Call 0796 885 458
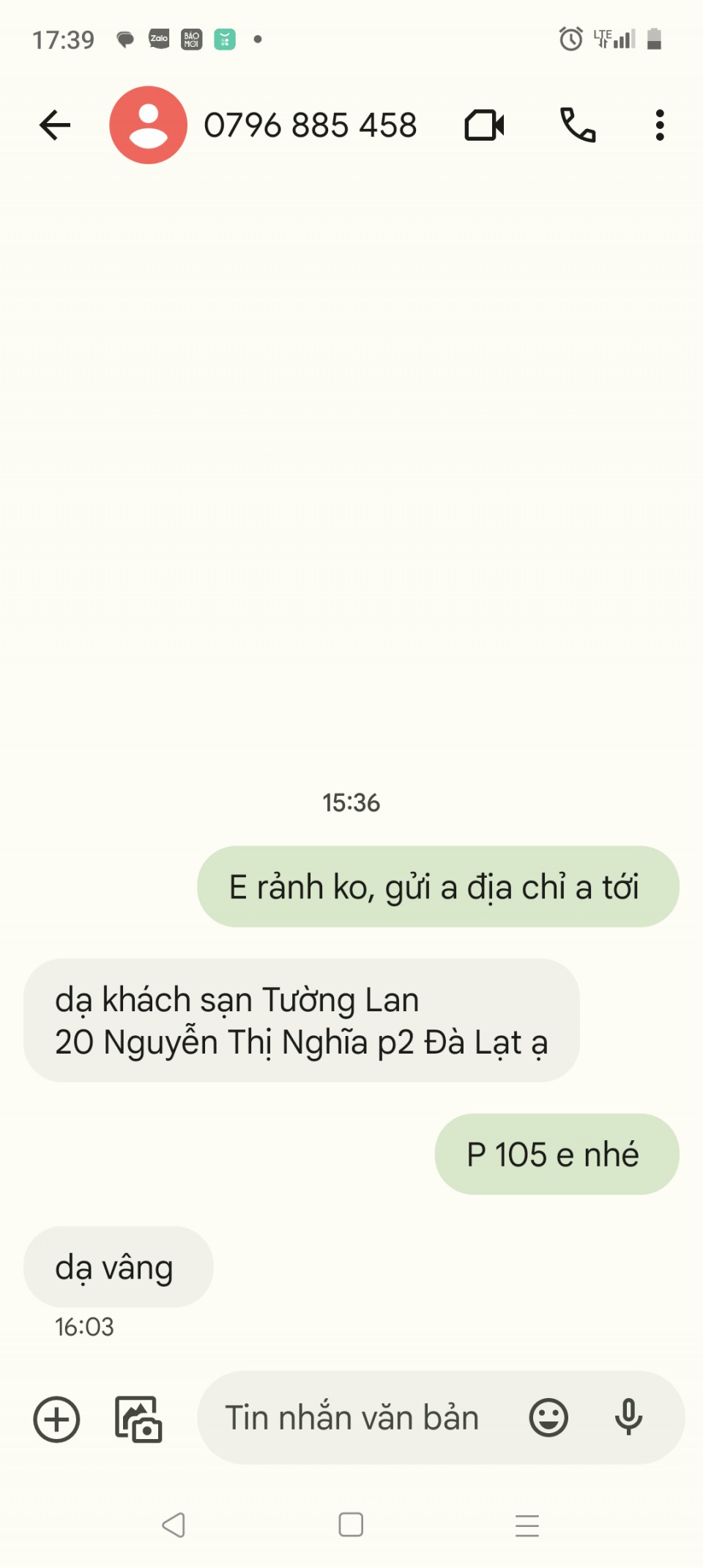Screen dimensions: 703x1568 [578, 125]
